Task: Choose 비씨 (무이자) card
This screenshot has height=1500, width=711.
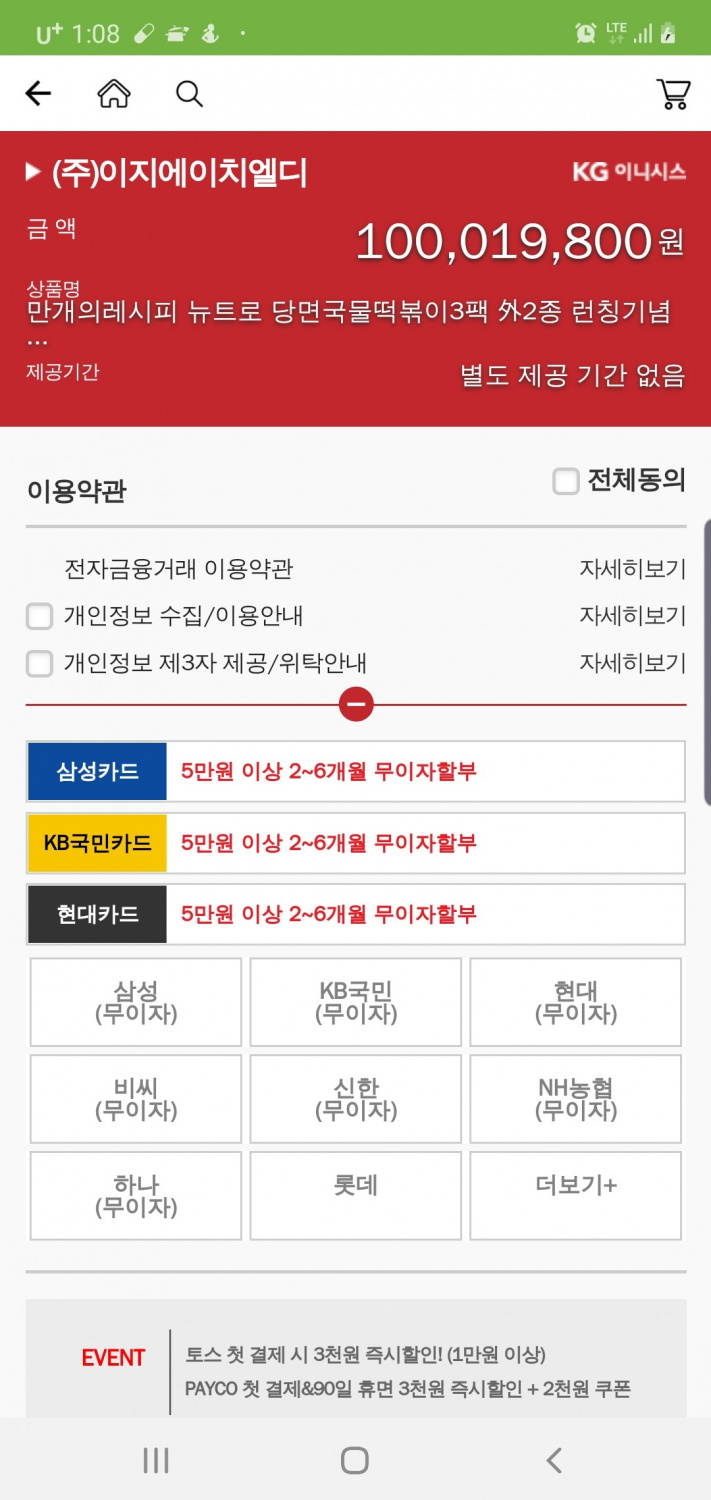Action: coord(136,1099)
